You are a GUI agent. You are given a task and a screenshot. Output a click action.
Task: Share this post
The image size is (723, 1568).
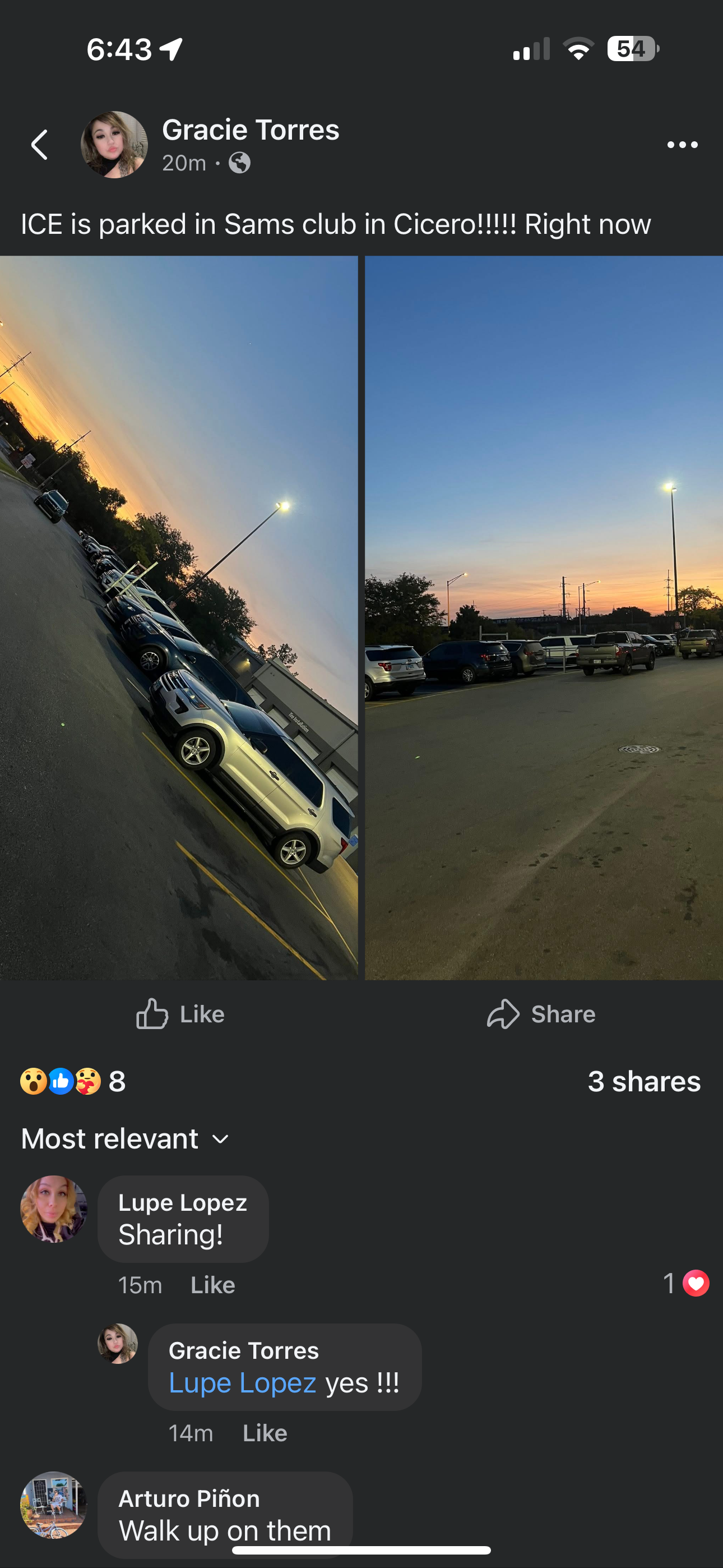(541, 1014)
